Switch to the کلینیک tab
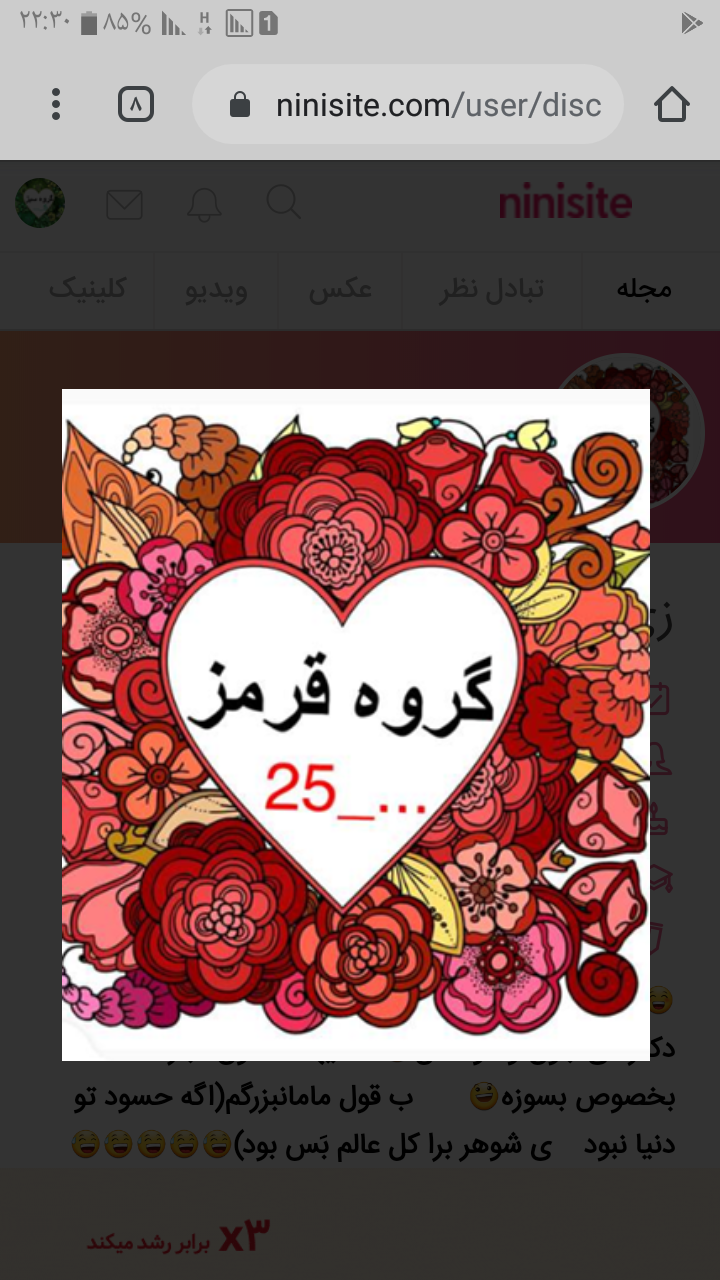720x1280 pixels. 88,290
